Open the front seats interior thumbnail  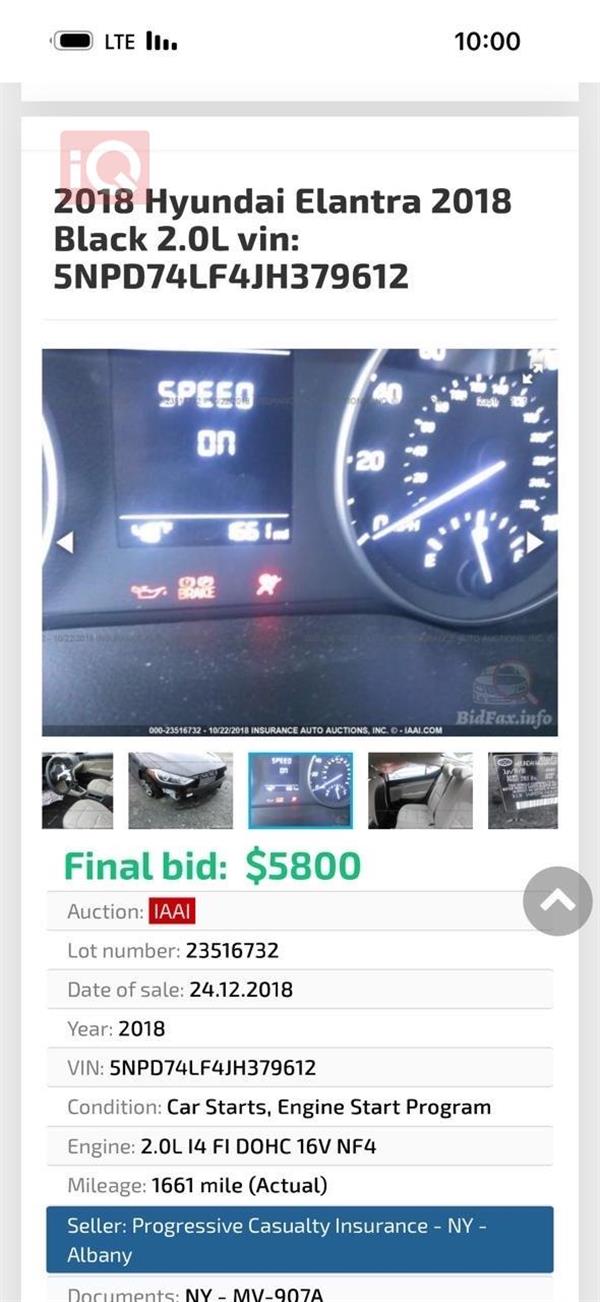(x=78, y=790)
